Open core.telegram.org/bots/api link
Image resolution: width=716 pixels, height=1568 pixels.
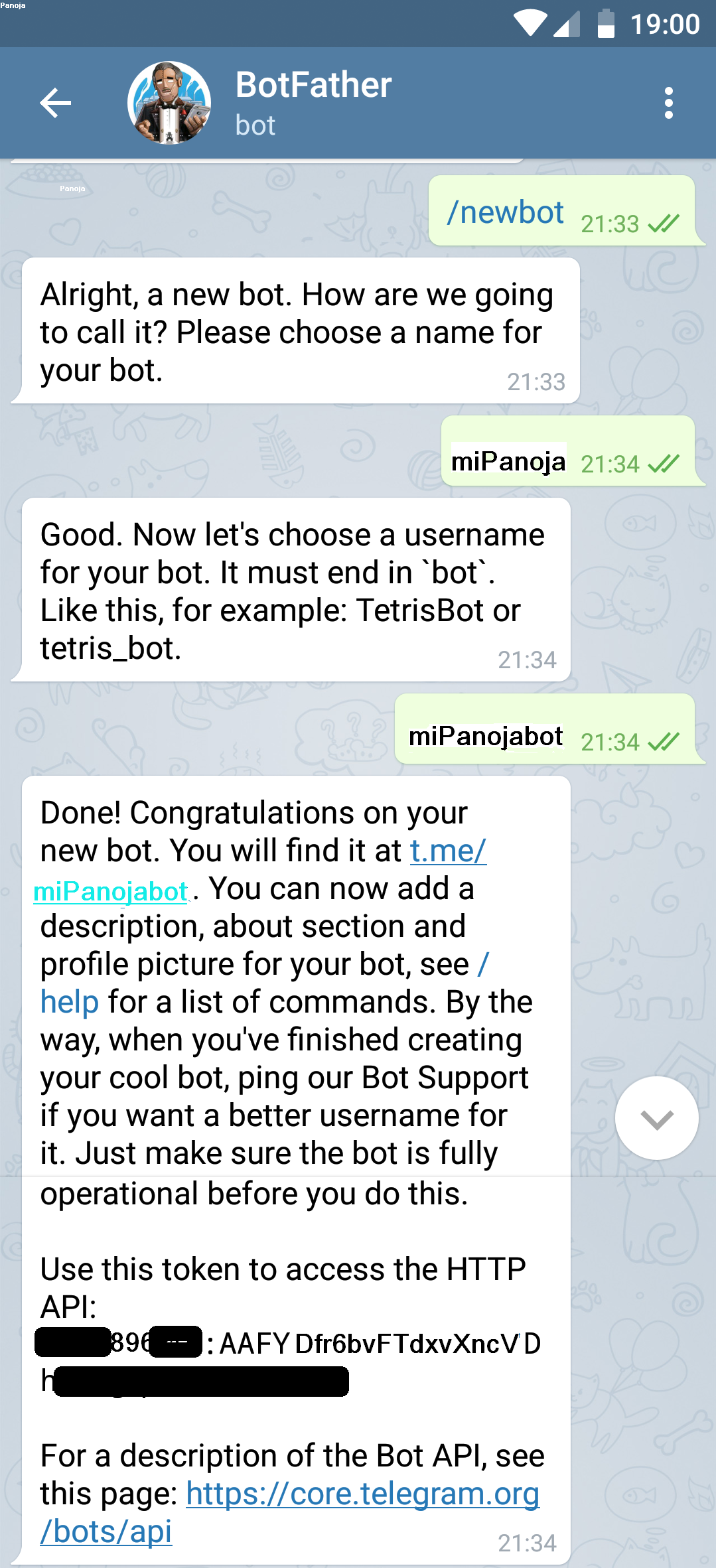362,1494
